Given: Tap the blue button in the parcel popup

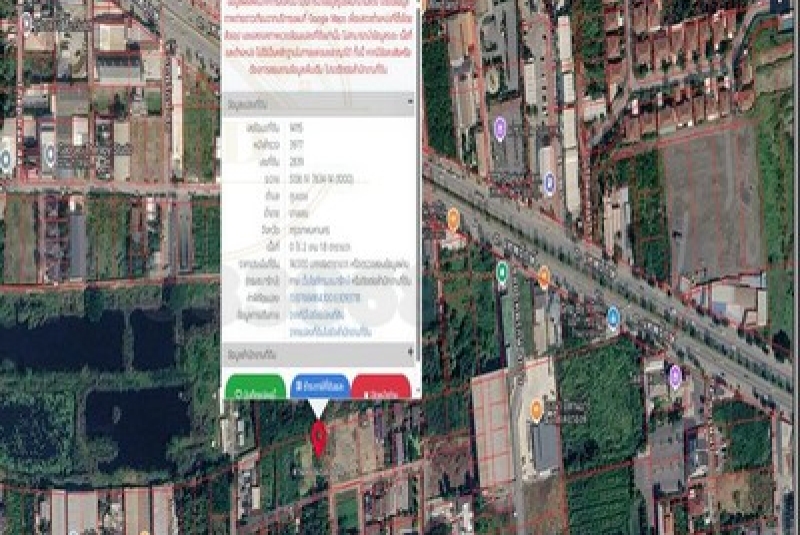Looking at the screenshot, I should click(x=320, y=388).
